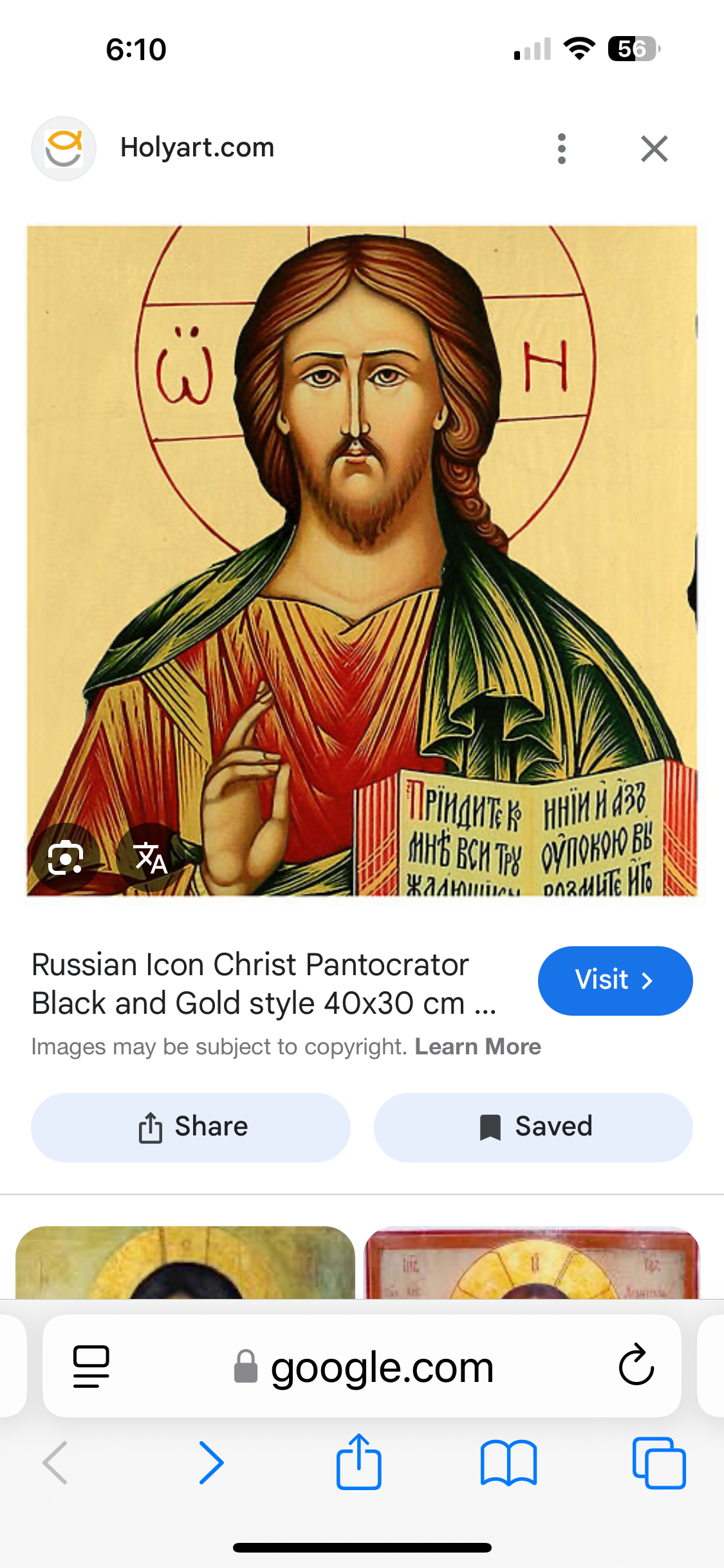Search this image with Google Lens
The height and width of the screenshot is (1568, 724).
coord(66,858)
